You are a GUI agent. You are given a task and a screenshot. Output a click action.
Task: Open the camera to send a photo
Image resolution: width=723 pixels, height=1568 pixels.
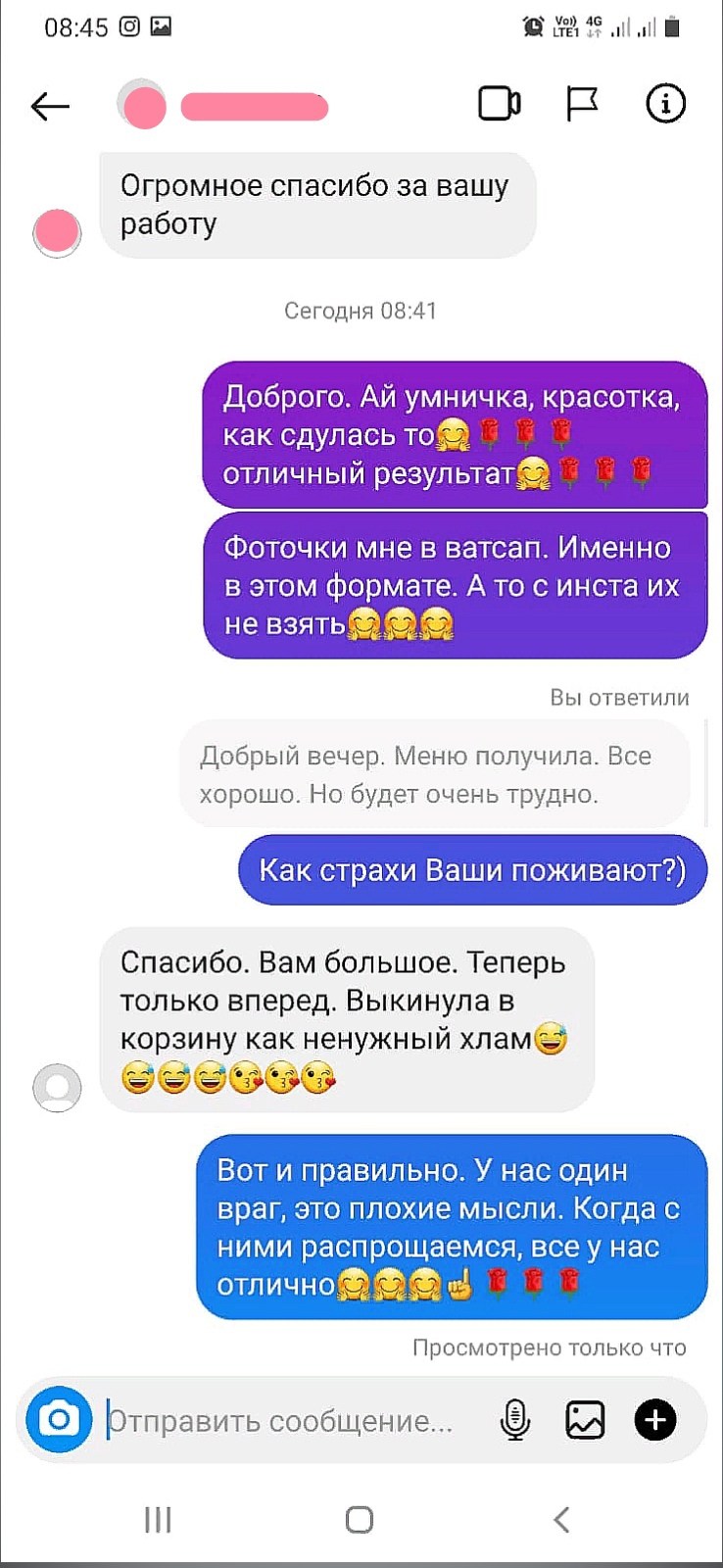59,1419
